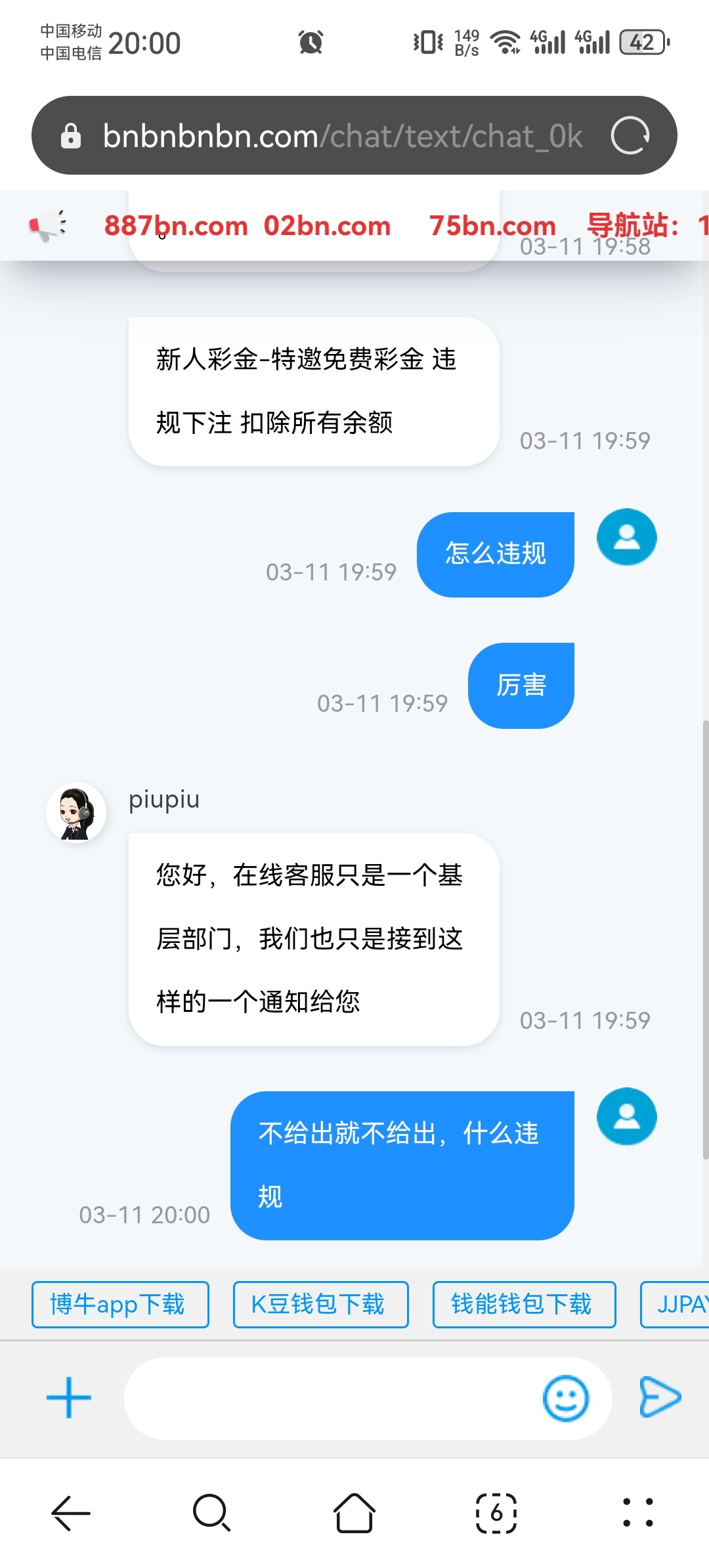
Task: Open the browser search icon
Action: [x=211, y=1513]
